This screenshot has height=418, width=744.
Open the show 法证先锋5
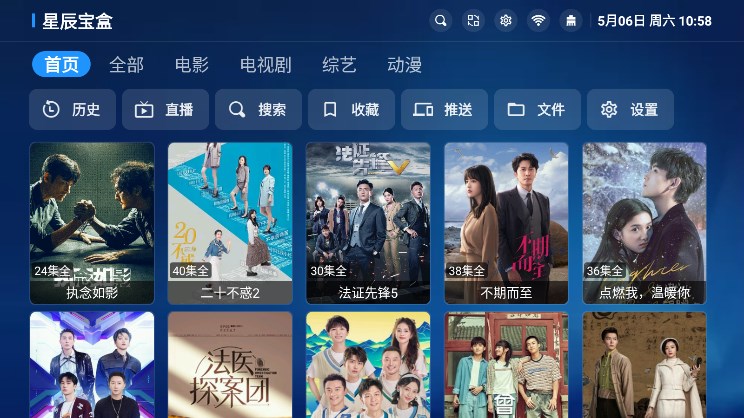pyautogui.click(x=368, y=222)
